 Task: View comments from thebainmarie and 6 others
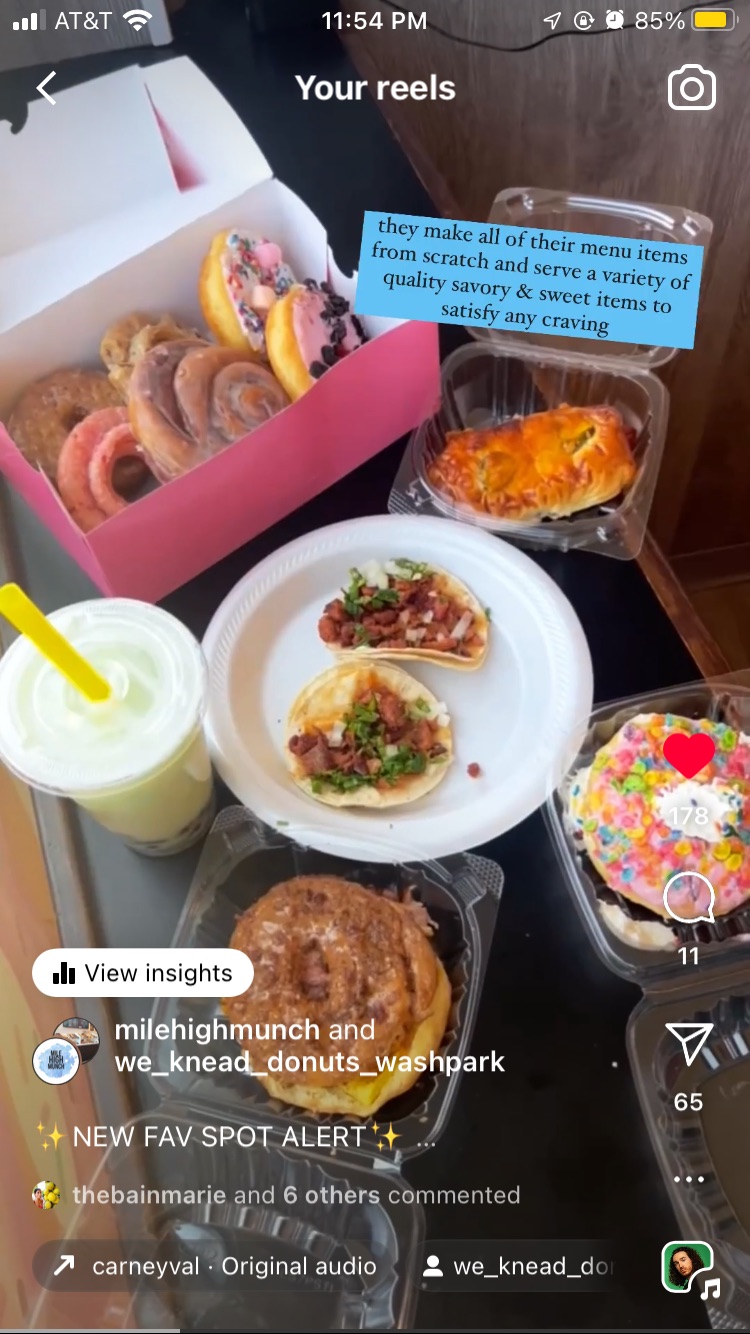(295, 1195)
